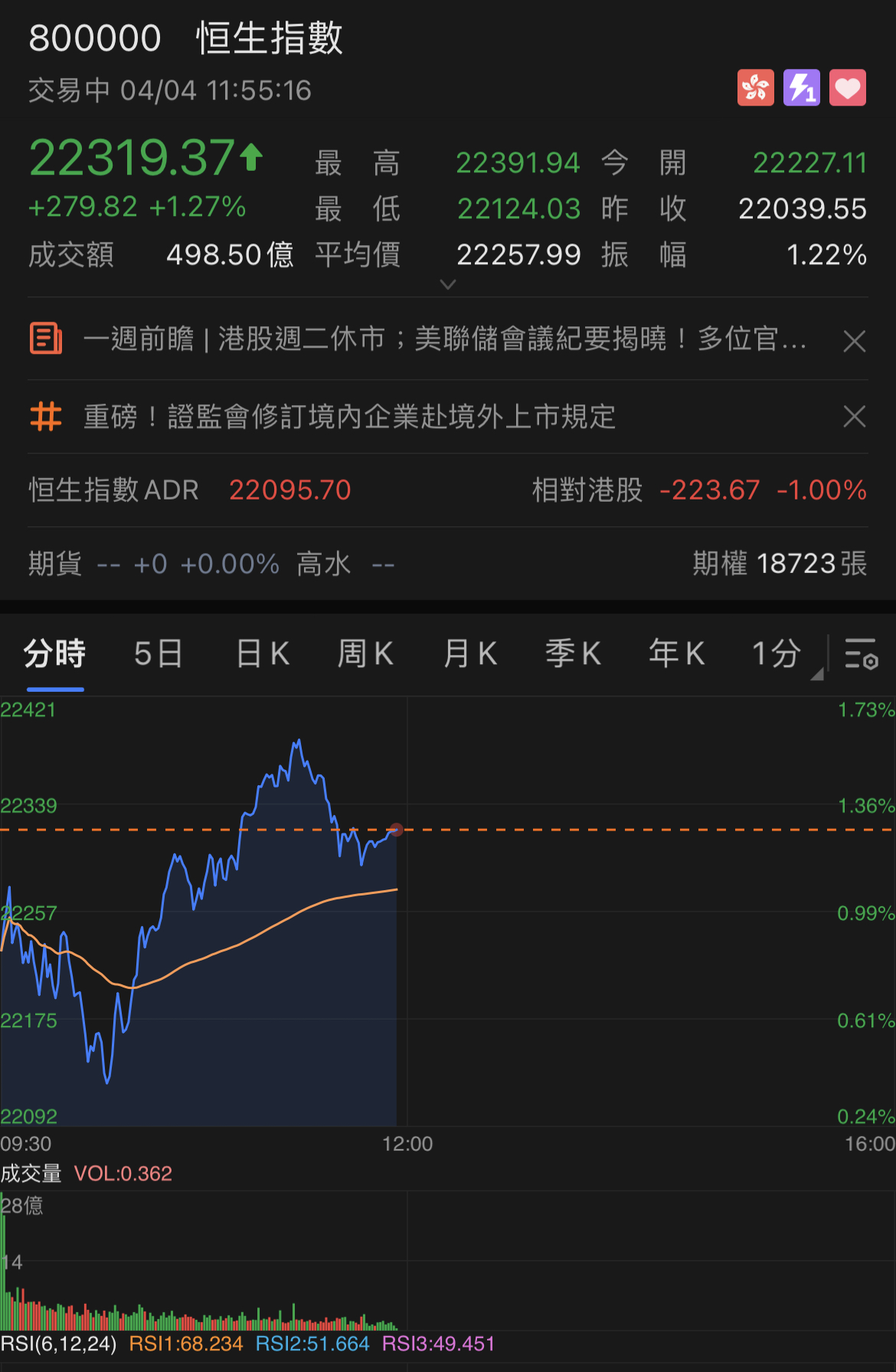Show the 月K chart
Viewport: 896px width, 1372px height.
[x=470, y=654]
